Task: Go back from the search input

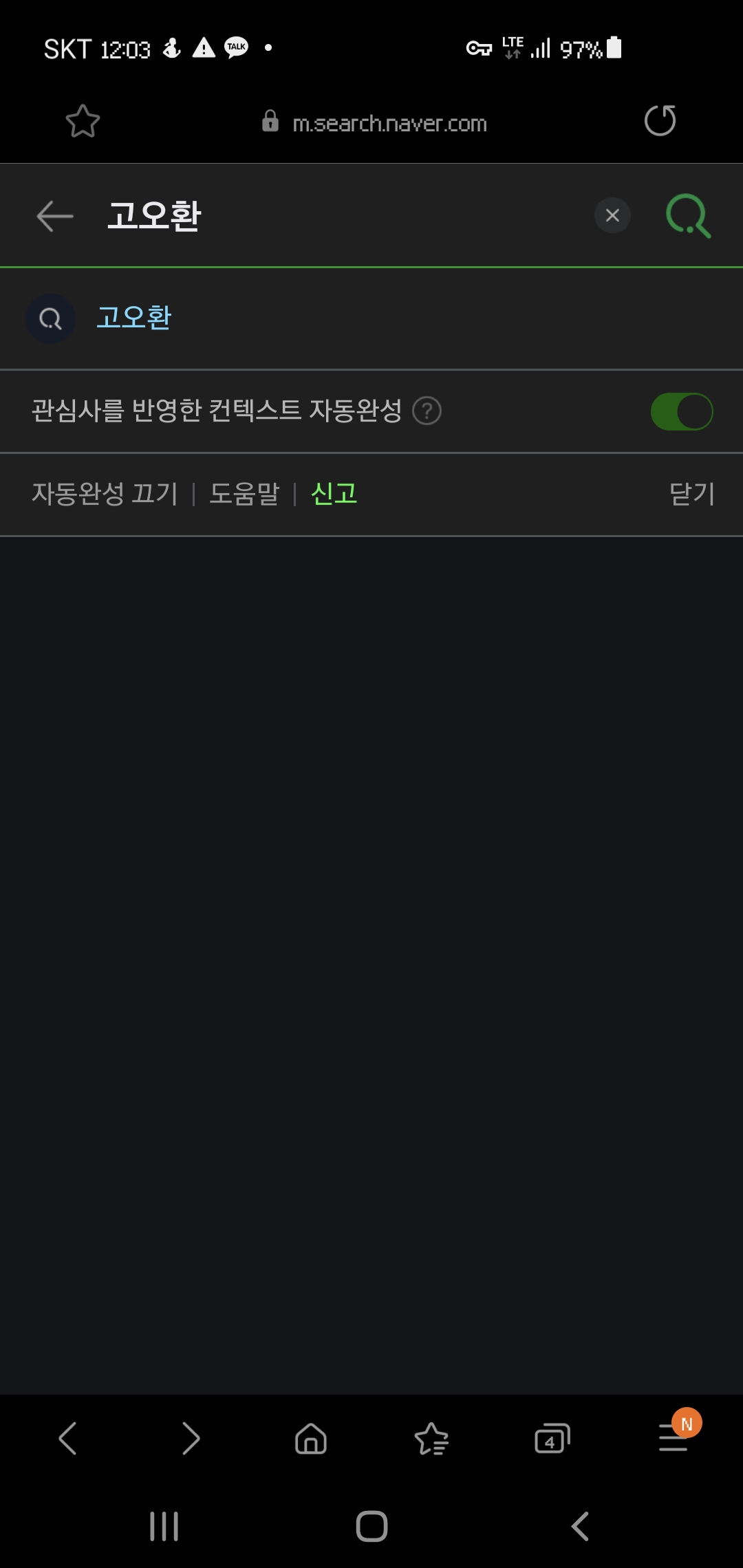Action: coord(55,216)
